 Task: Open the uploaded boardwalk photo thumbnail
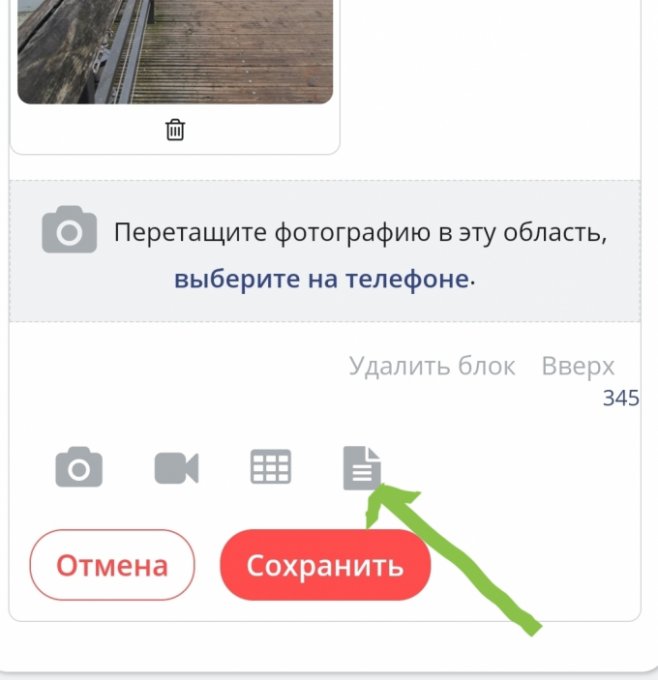pos(175,50)
